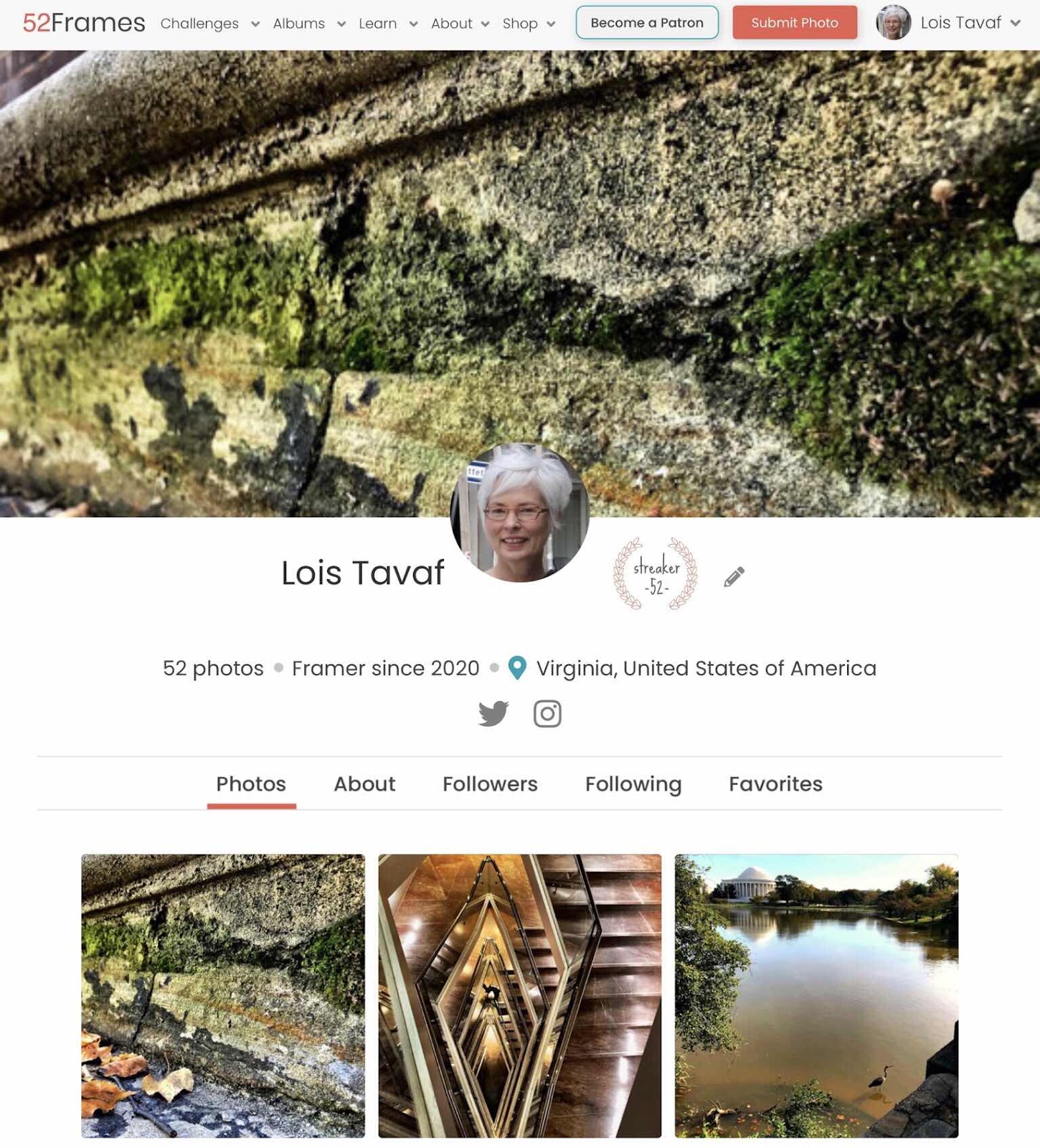This screenshot has width=1040, height=1148.
Task: View the Followers tab
Action: coord(490,784)
